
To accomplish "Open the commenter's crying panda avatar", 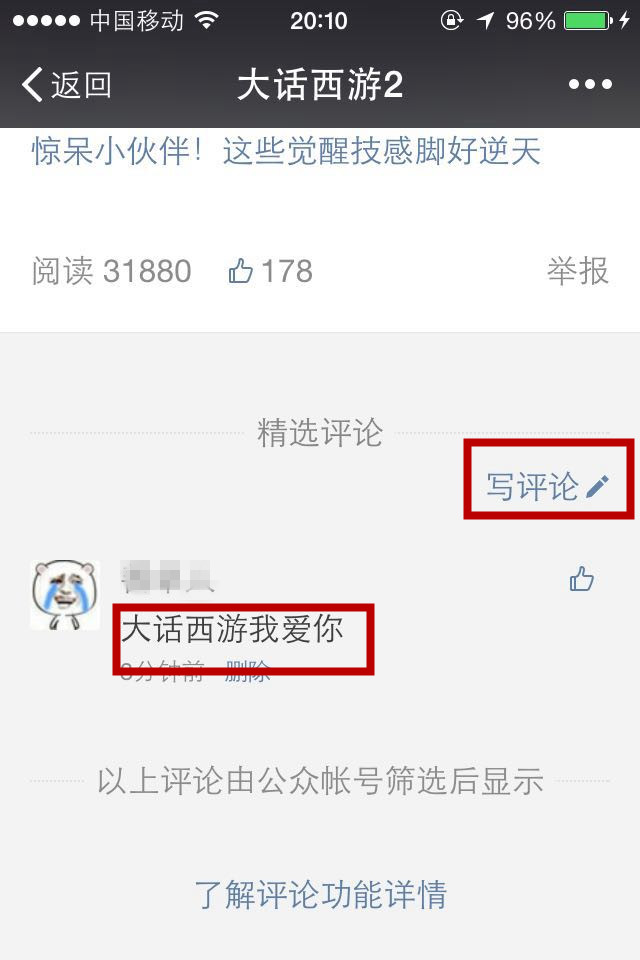I will tap(65, 594).
